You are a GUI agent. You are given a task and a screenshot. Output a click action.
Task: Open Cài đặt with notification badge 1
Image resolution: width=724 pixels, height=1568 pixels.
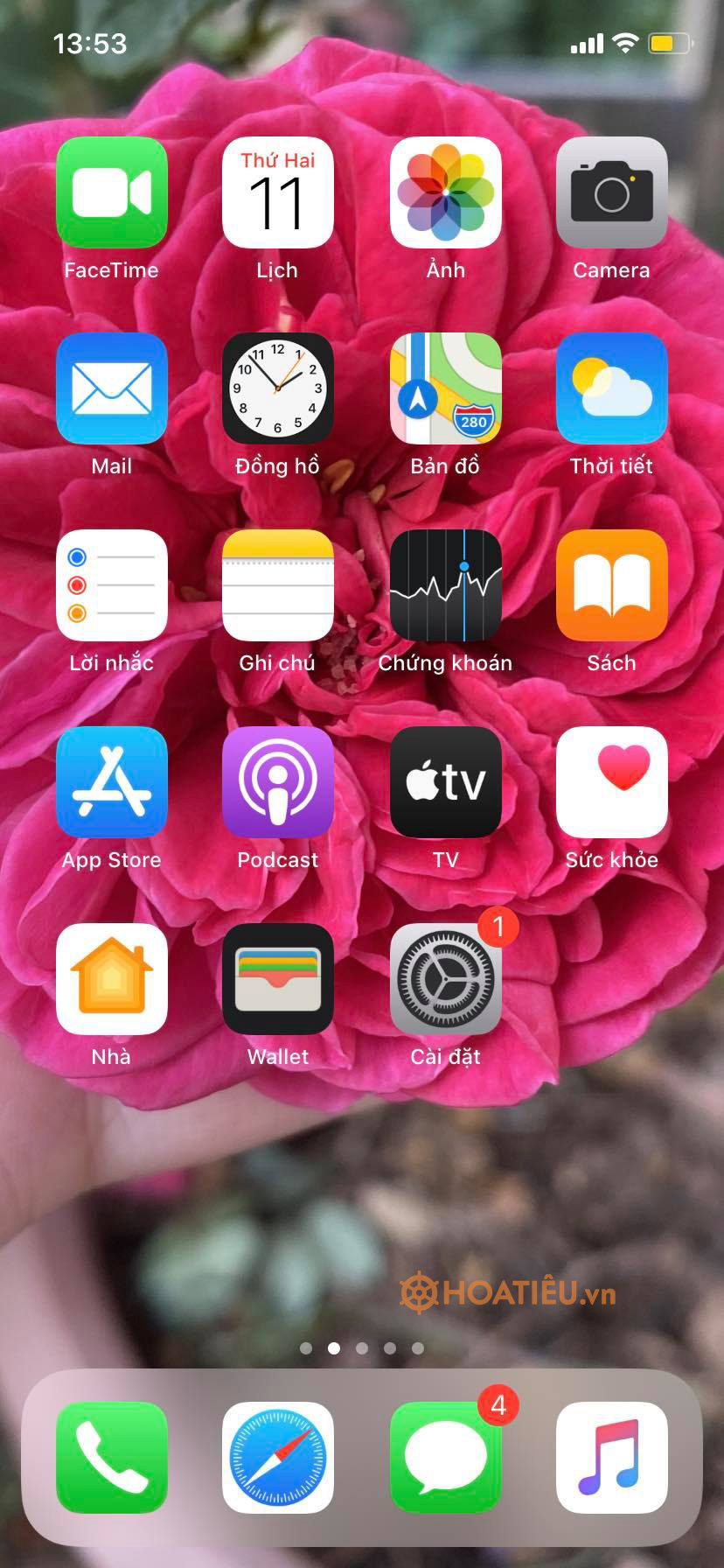click(x=444, y=979)
